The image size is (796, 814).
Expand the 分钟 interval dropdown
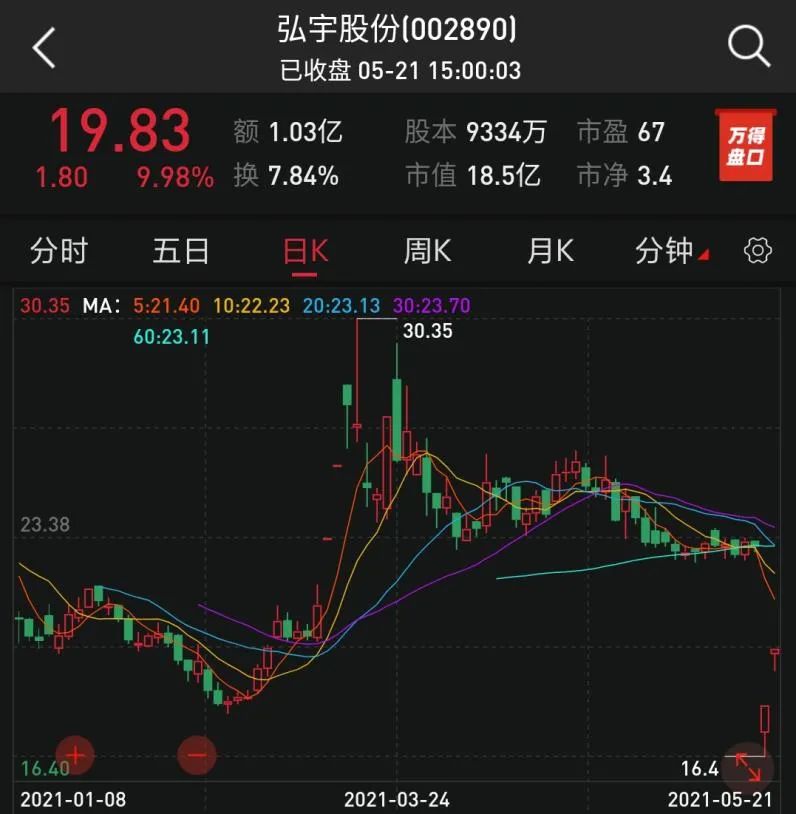coord(671,251)
